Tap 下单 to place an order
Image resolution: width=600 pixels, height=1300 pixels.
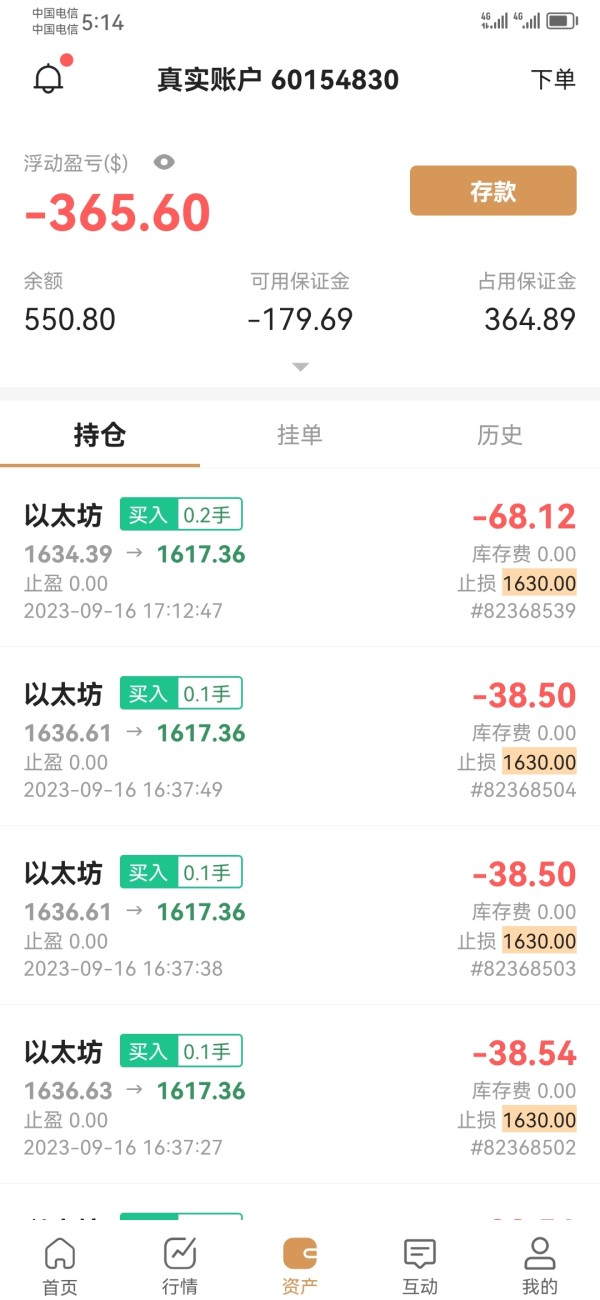[x=553, y=80]
